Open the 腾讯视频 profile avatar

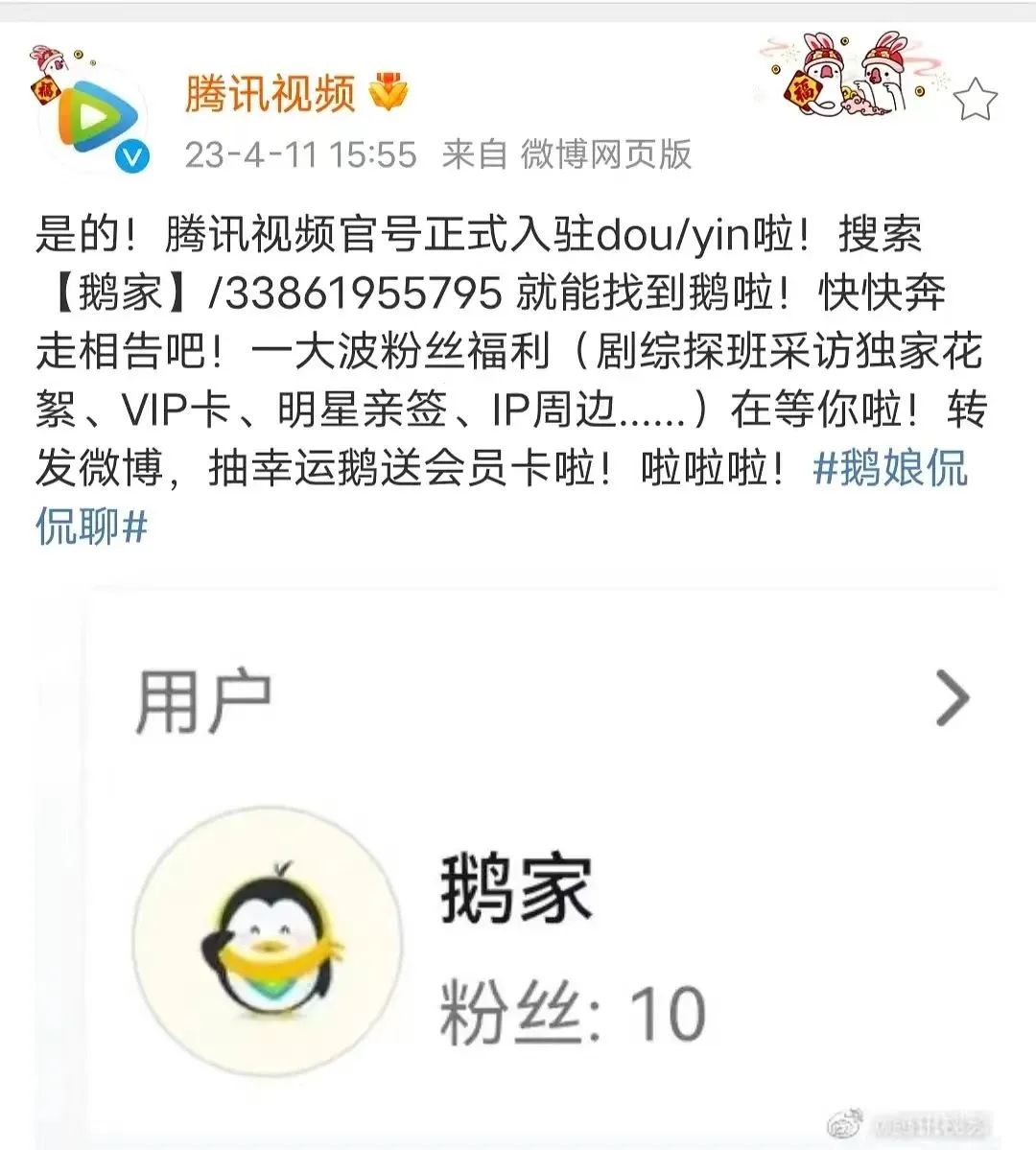(x=92, y=111)
